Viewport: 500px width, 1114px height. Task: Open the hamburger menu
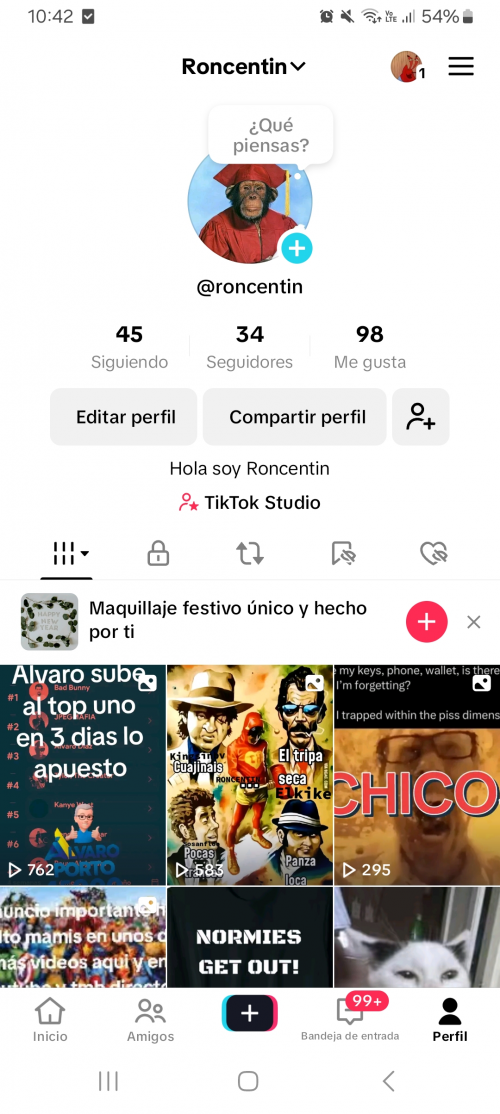pos(461,67)
